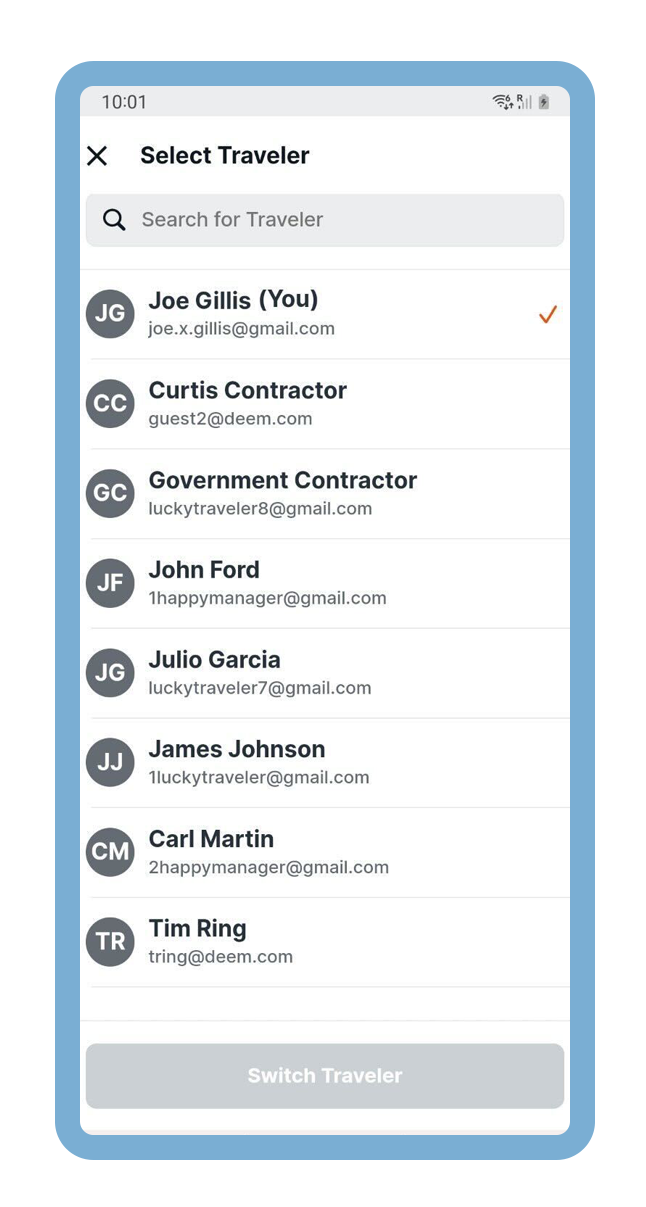Viewport: 646px width, 1207px height.
Task: Pick John Ford as traveler
Action: 325,583
